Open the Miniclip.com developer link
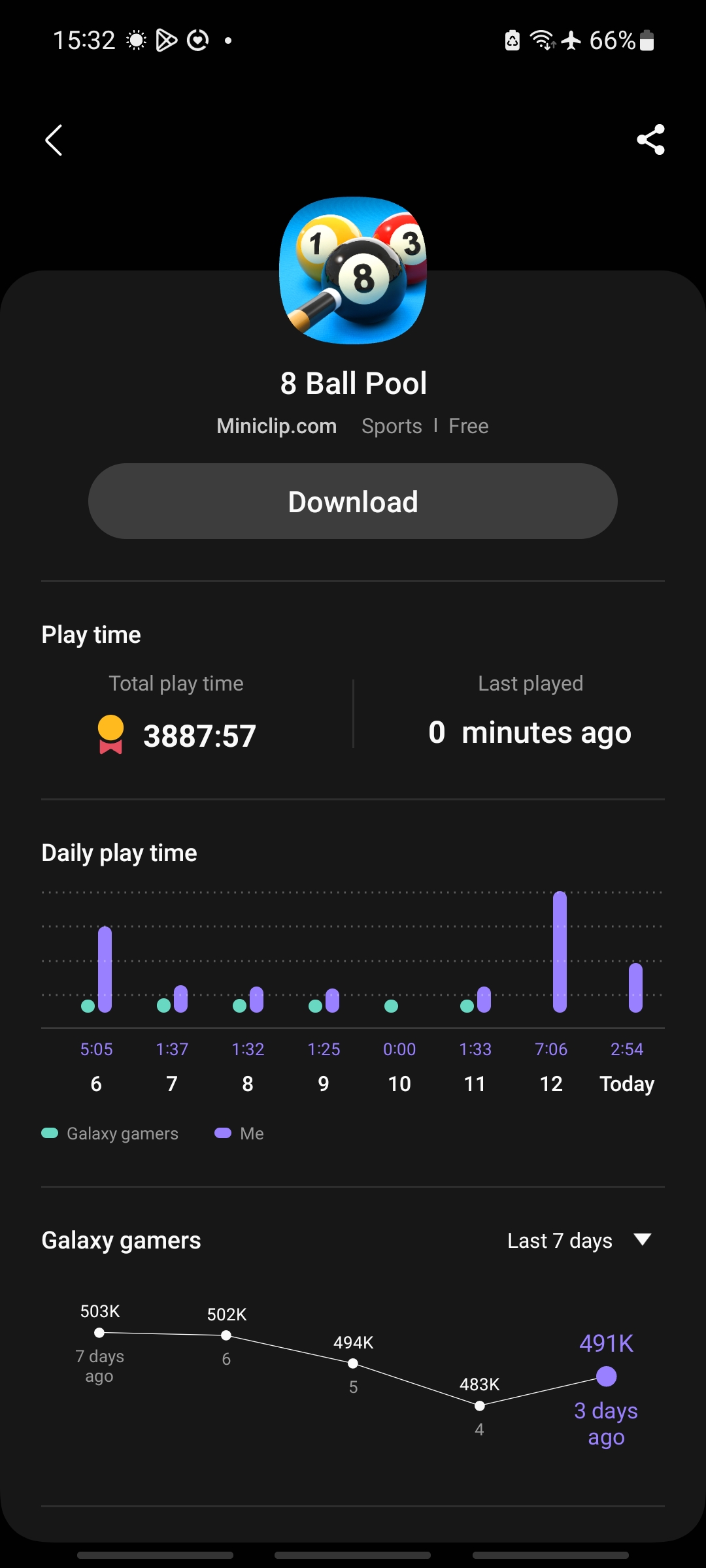Image resolution: width=706 pixels, height=1568 pixels. coord(277,426)
